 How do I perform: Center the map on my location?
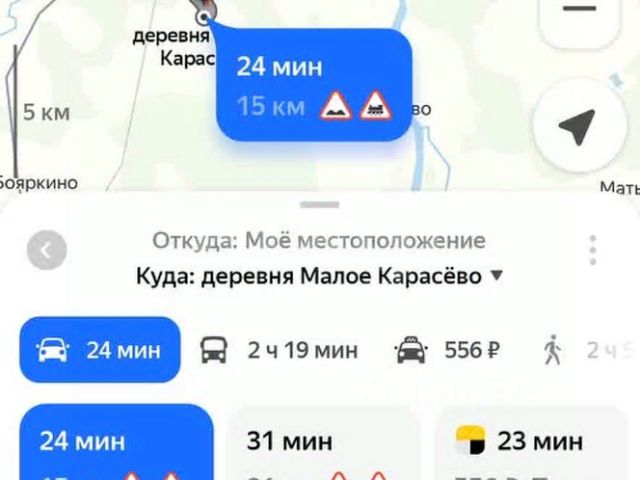click(x=574, y=126)
